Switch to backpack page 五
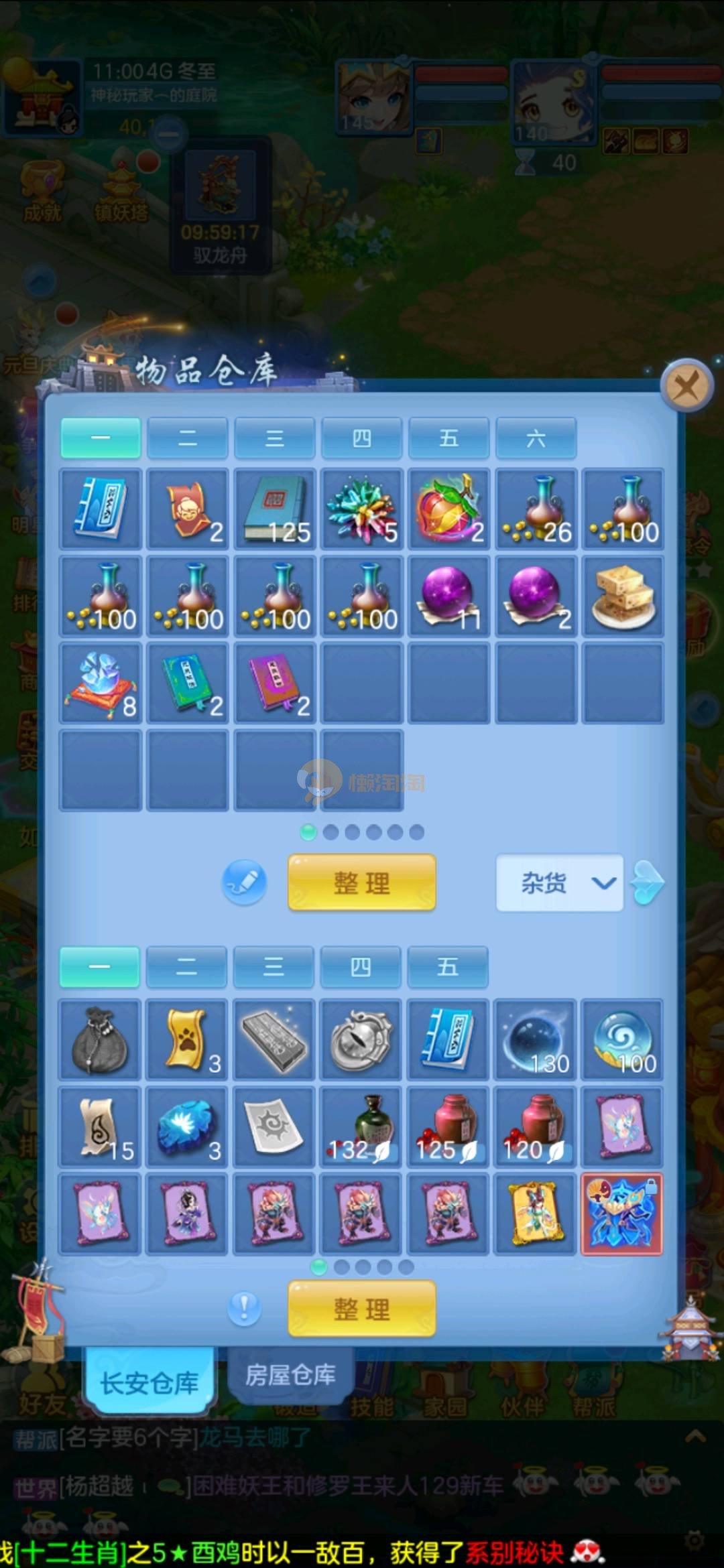The width and height of the screenshot is (724, 1568). [x=447, y=967]
